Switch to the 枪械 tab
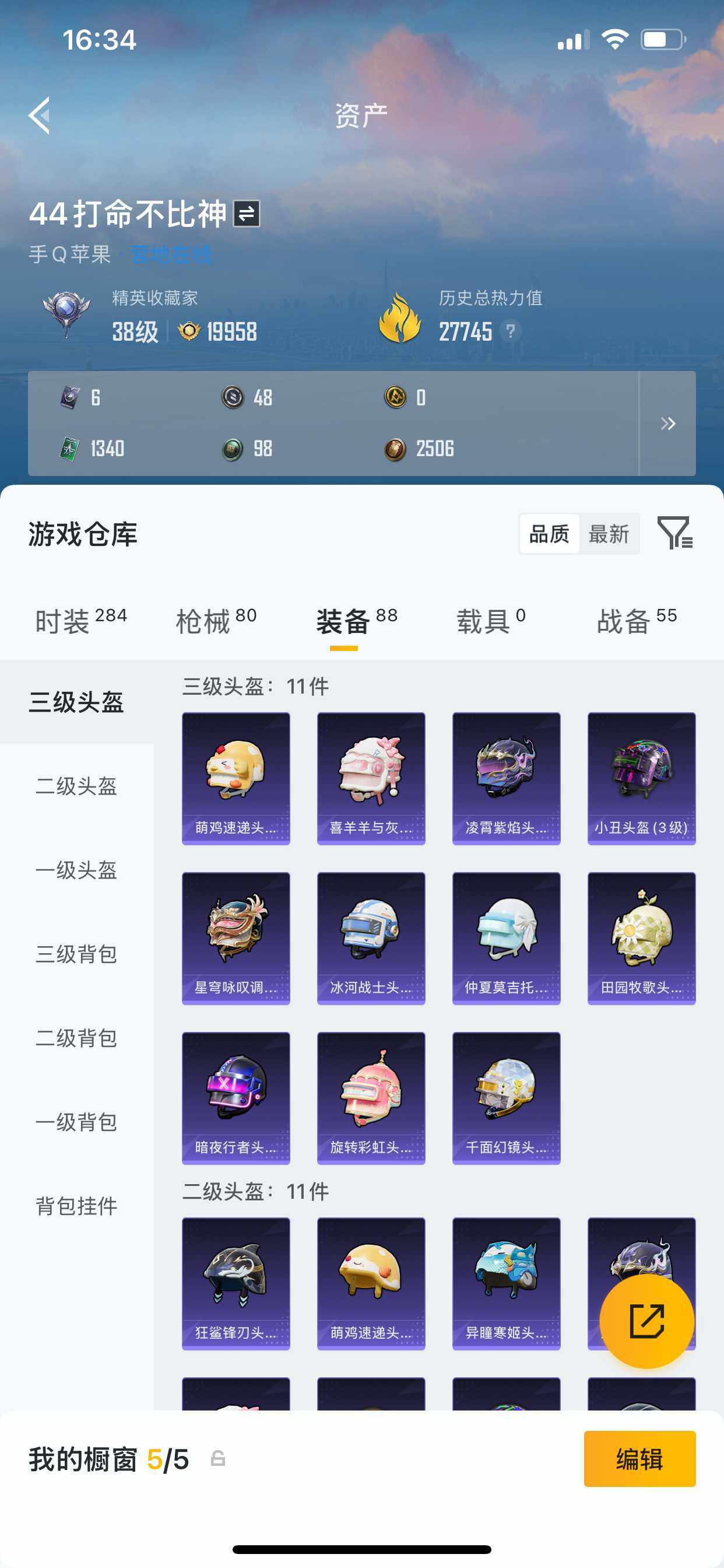724x1568 pixels. [x=216, y=621]
